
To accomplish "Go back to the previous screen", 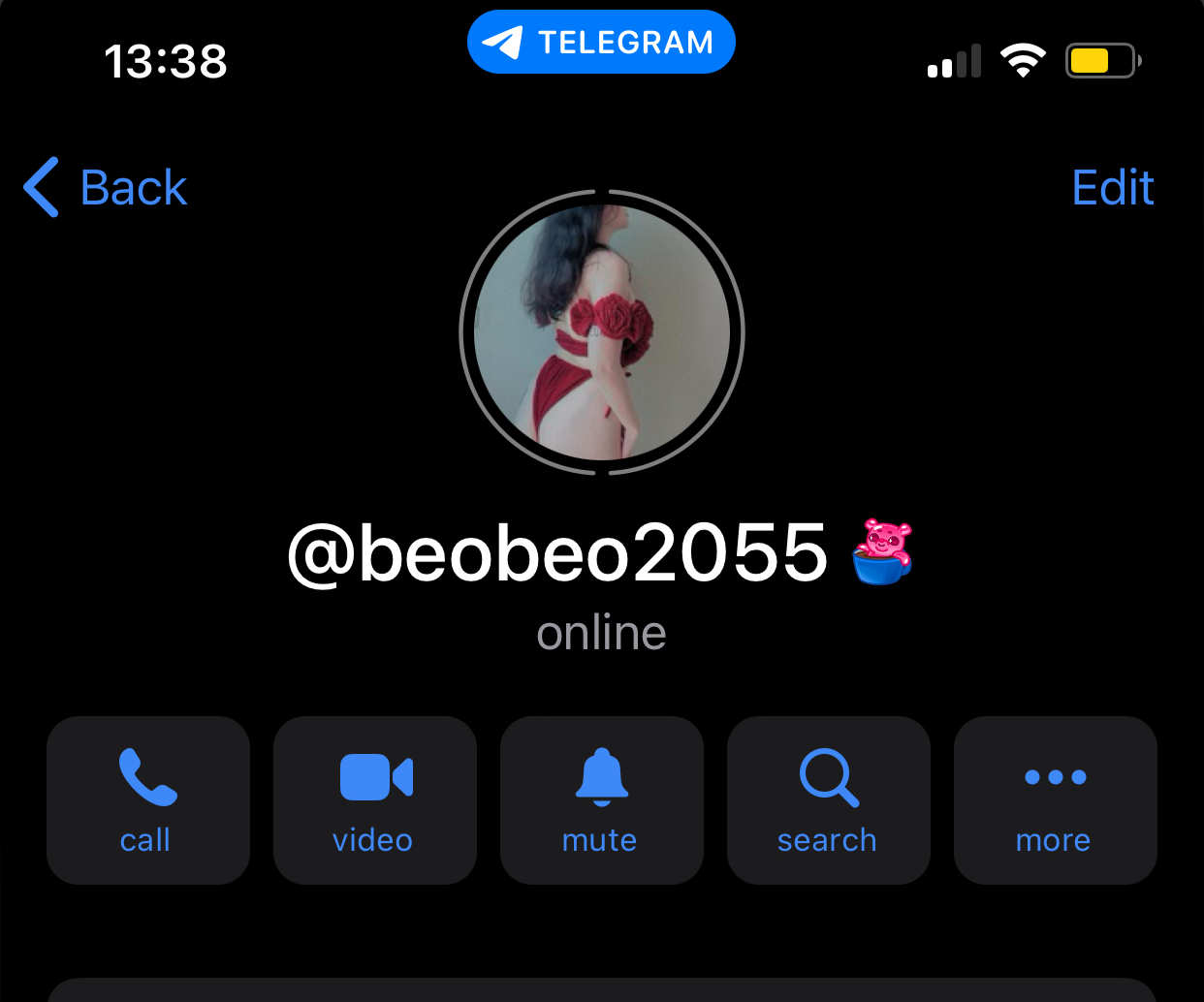I will [107, 187].
